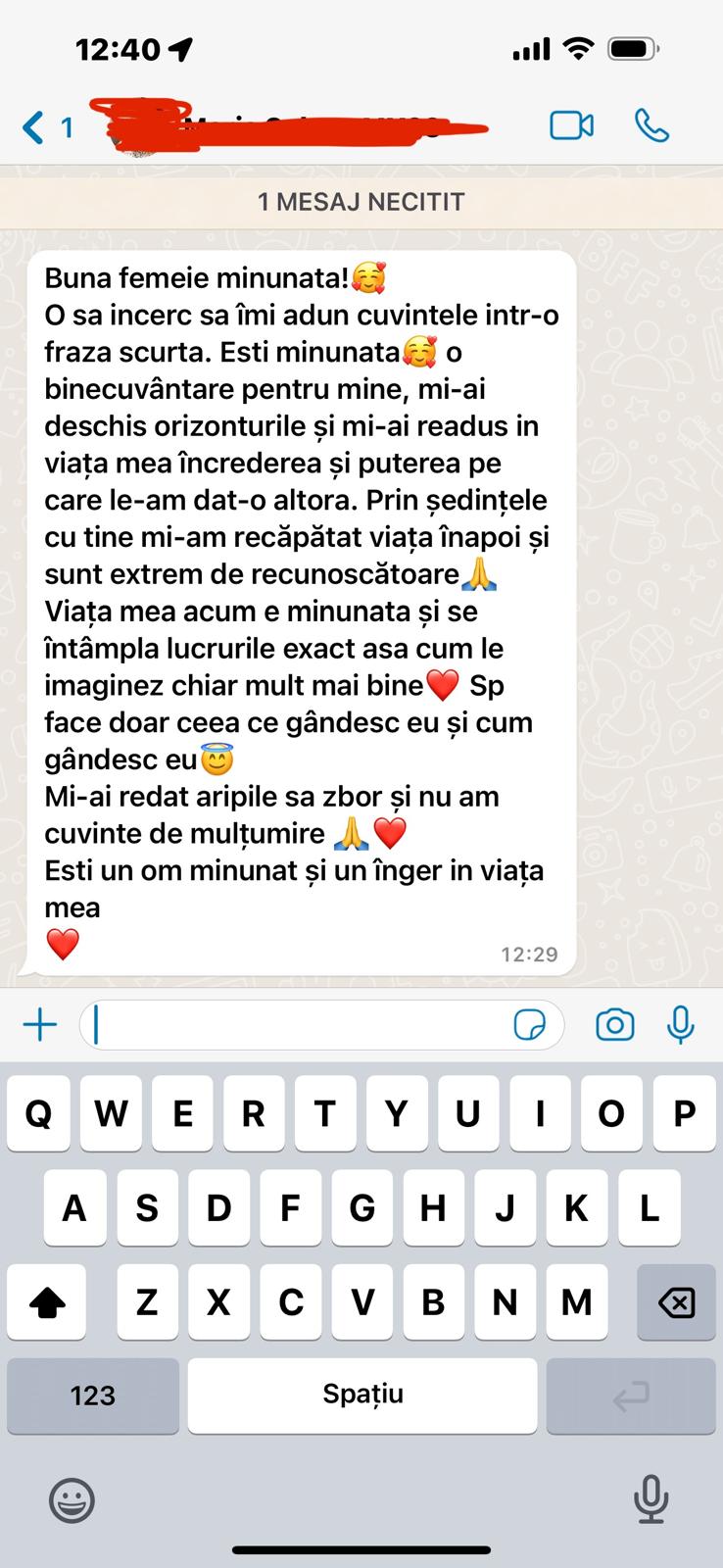Open the sticker picker in the input box
723x1568 pixels.
(x=530, y=1025)
